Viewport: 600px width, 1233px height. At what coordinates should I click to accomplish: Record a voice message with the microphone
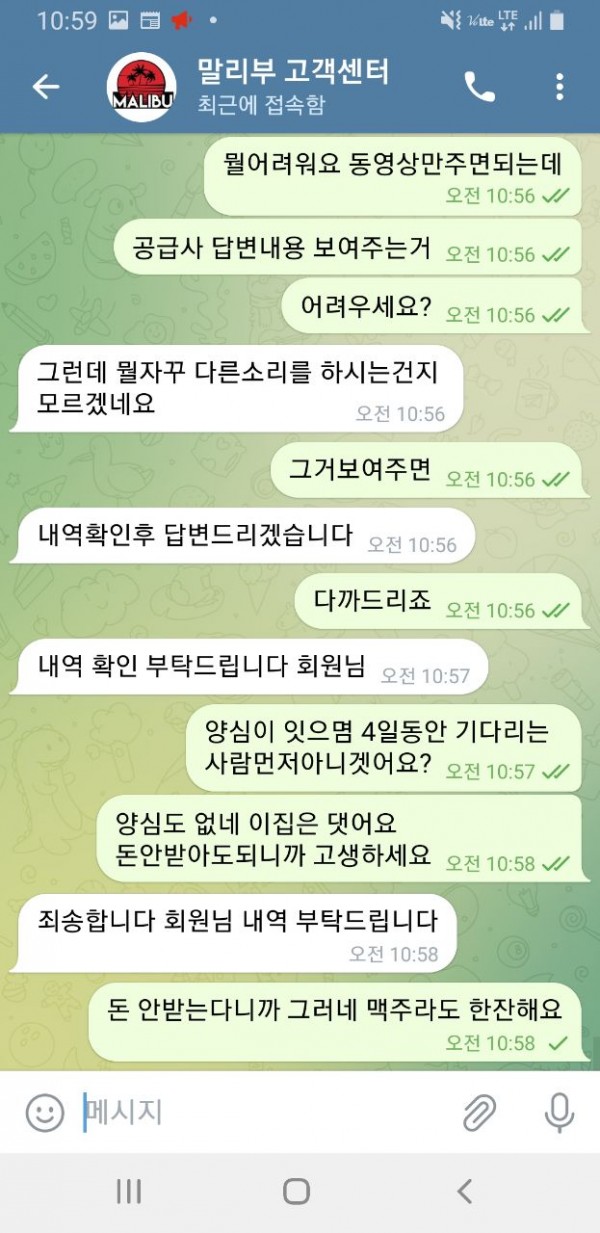(558, 1112)
